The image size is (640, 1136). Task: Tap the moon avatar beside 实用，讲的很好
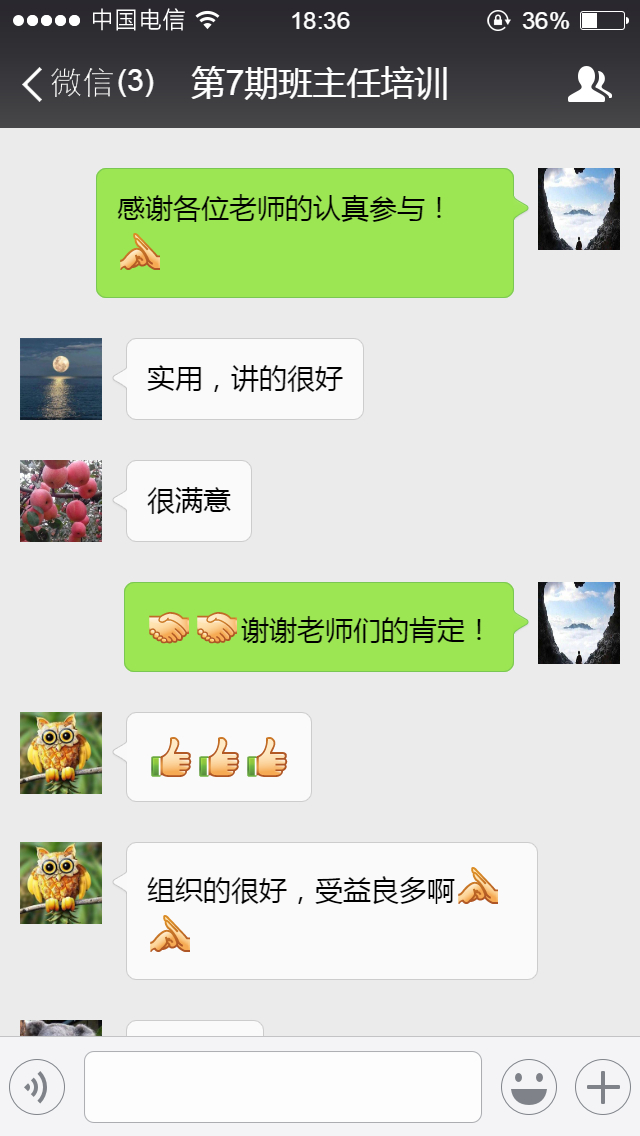[x=61, y=379]
